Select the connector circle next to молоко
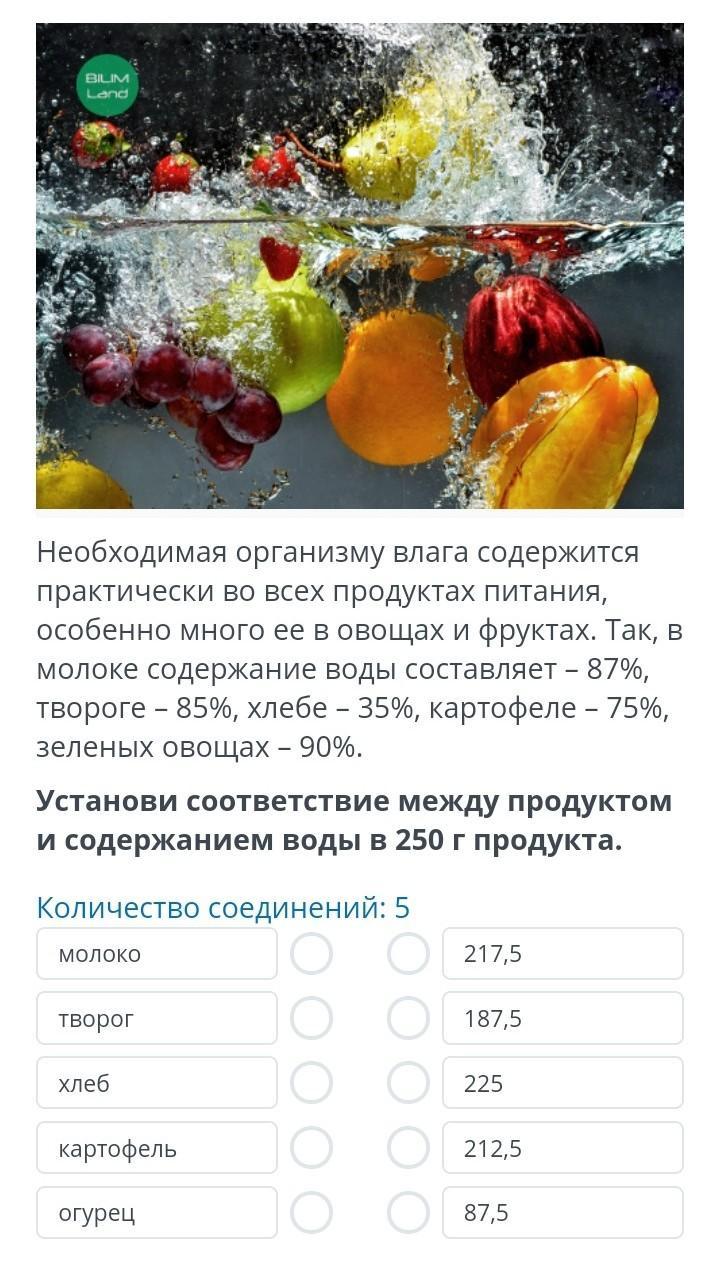This screenshot has height=1275, width=720. point(311,954)
